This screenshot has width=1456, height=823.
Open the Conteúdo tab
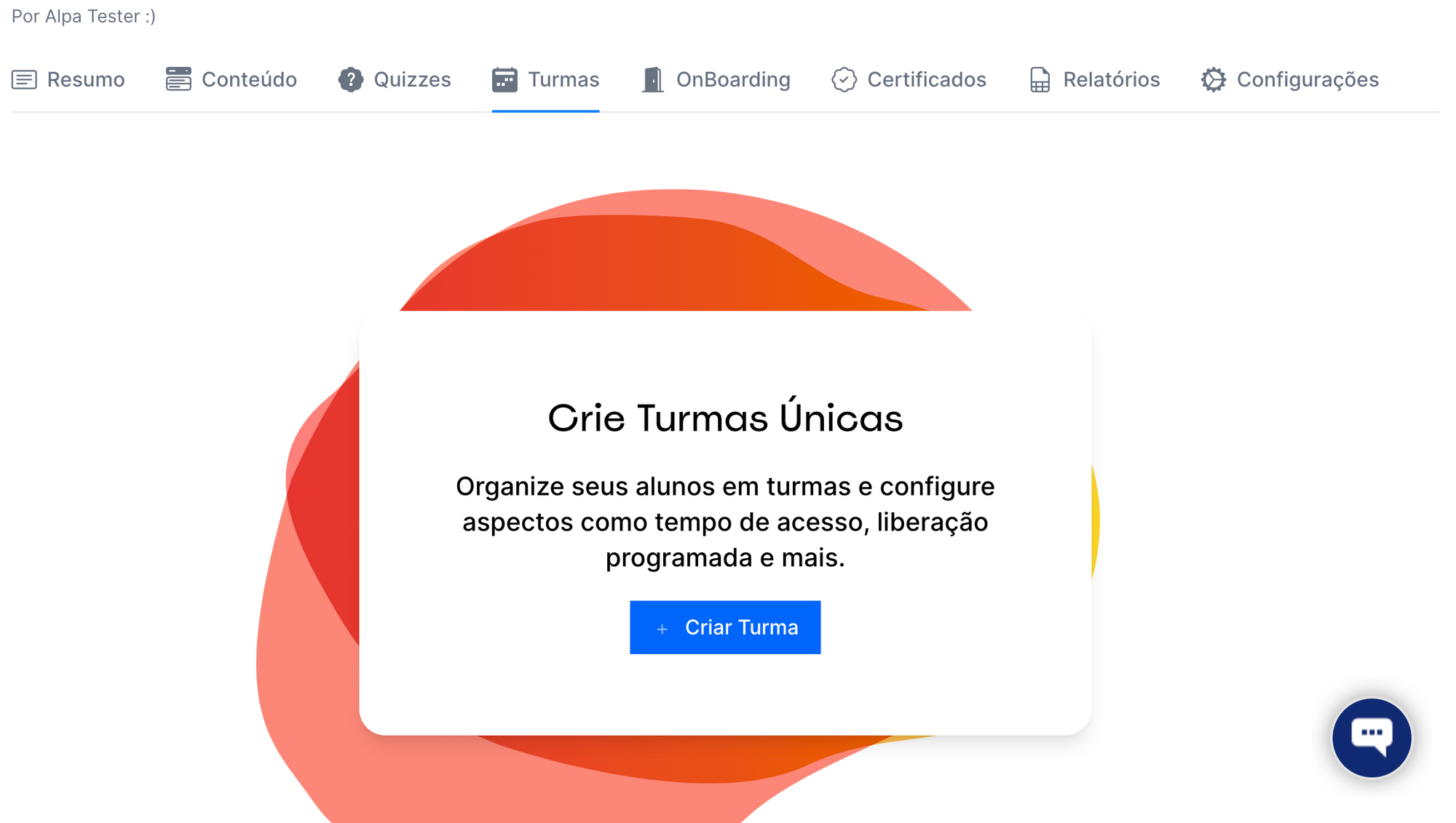click(x=232, y=79)
